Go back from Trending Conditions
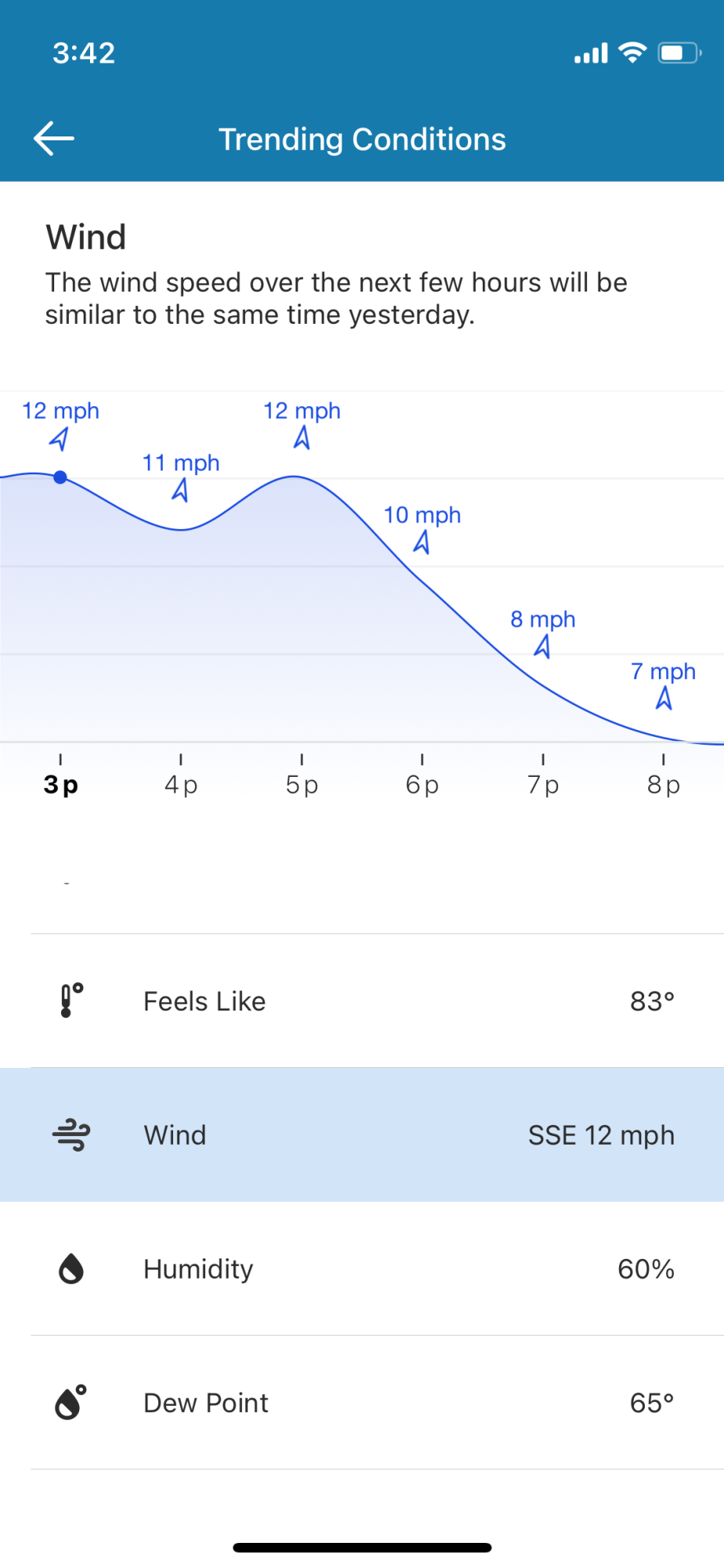The height and width of the screenshot is (1568, 724). click(x=54, y=139)
